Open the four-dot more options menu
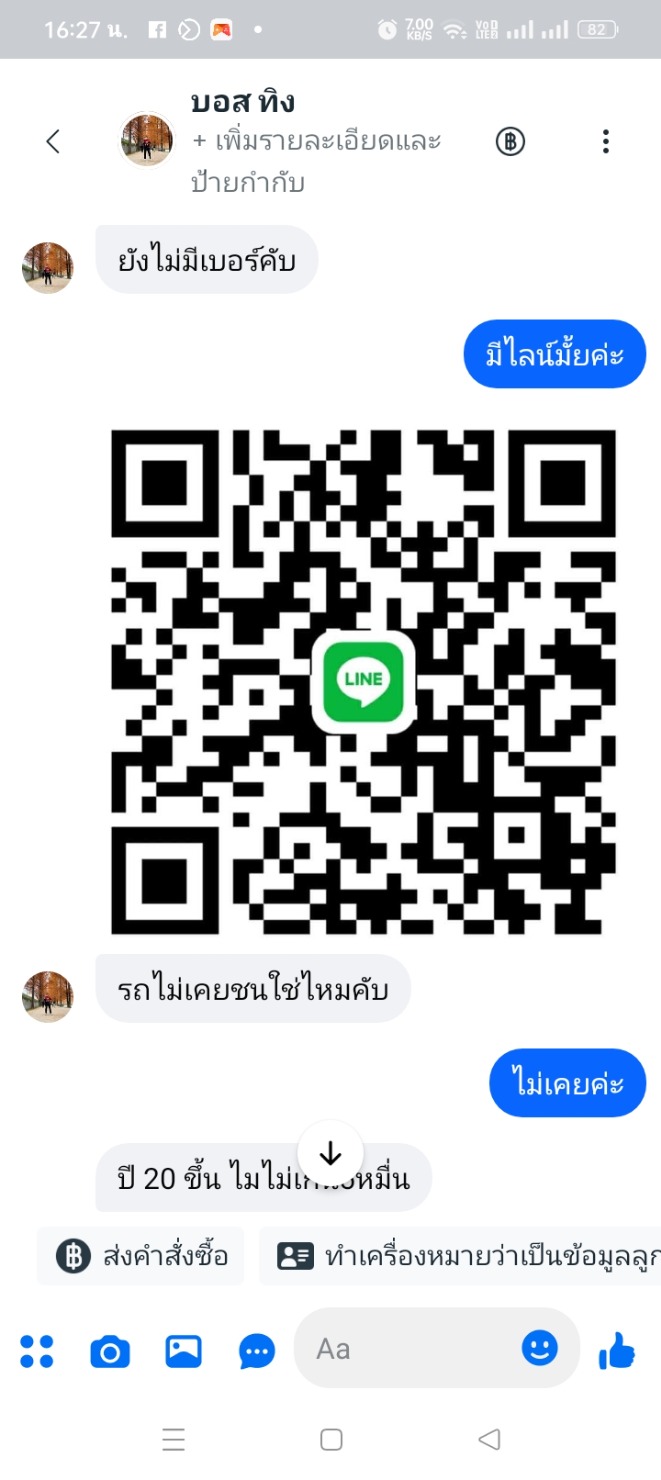661x1480 pixels. [x=37, y=1351]
